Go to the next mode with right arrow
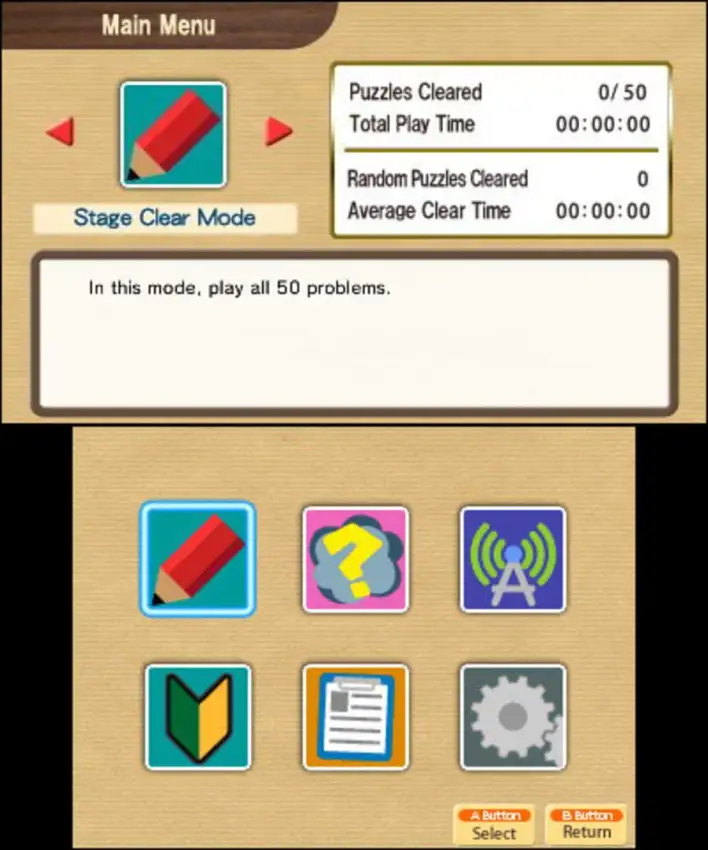The width and height of the screenshot is (708, 850). tap(278, 131)
